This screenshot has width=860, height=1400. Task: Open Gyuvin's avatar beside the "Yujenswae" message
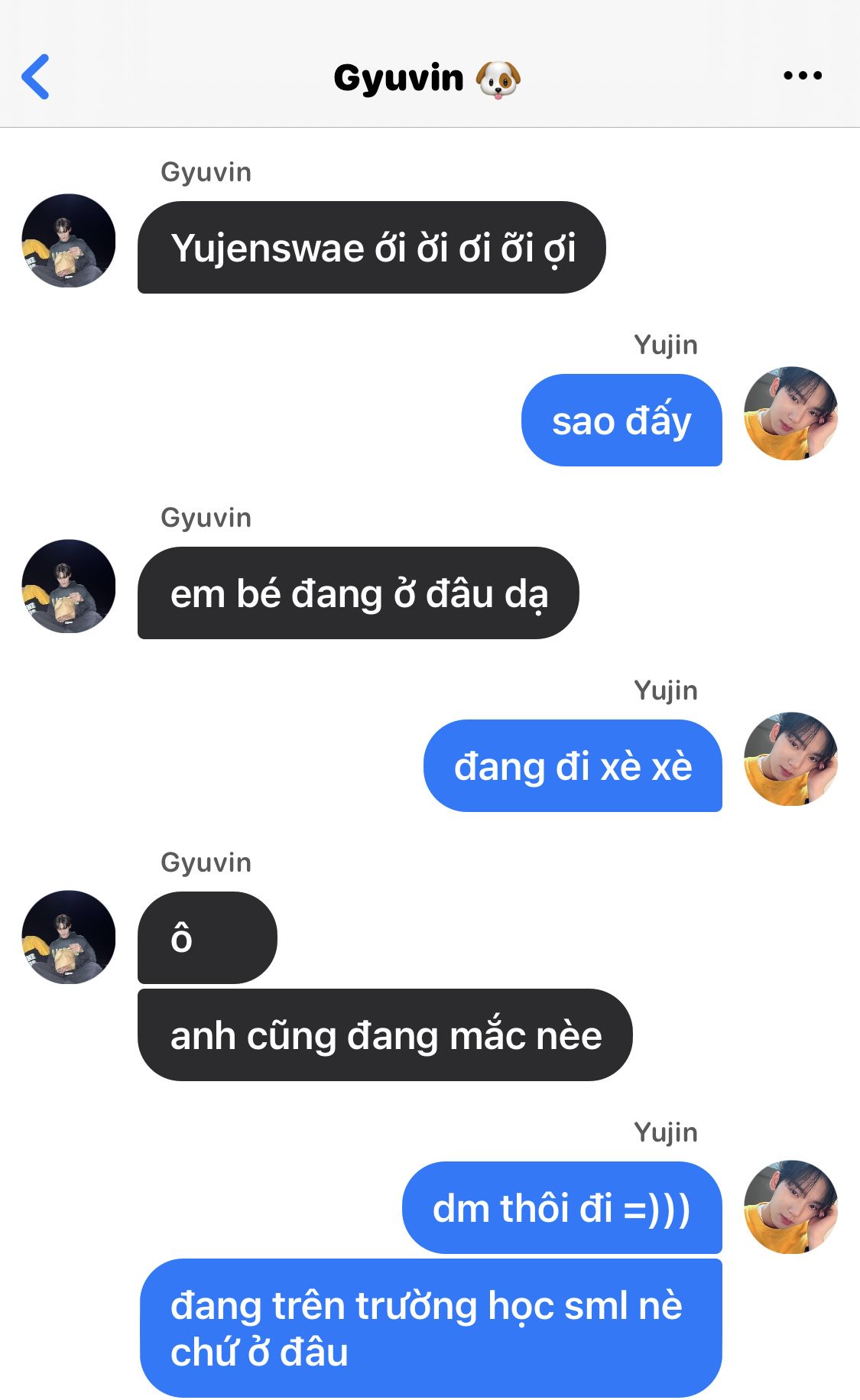(x=69, y=241)
